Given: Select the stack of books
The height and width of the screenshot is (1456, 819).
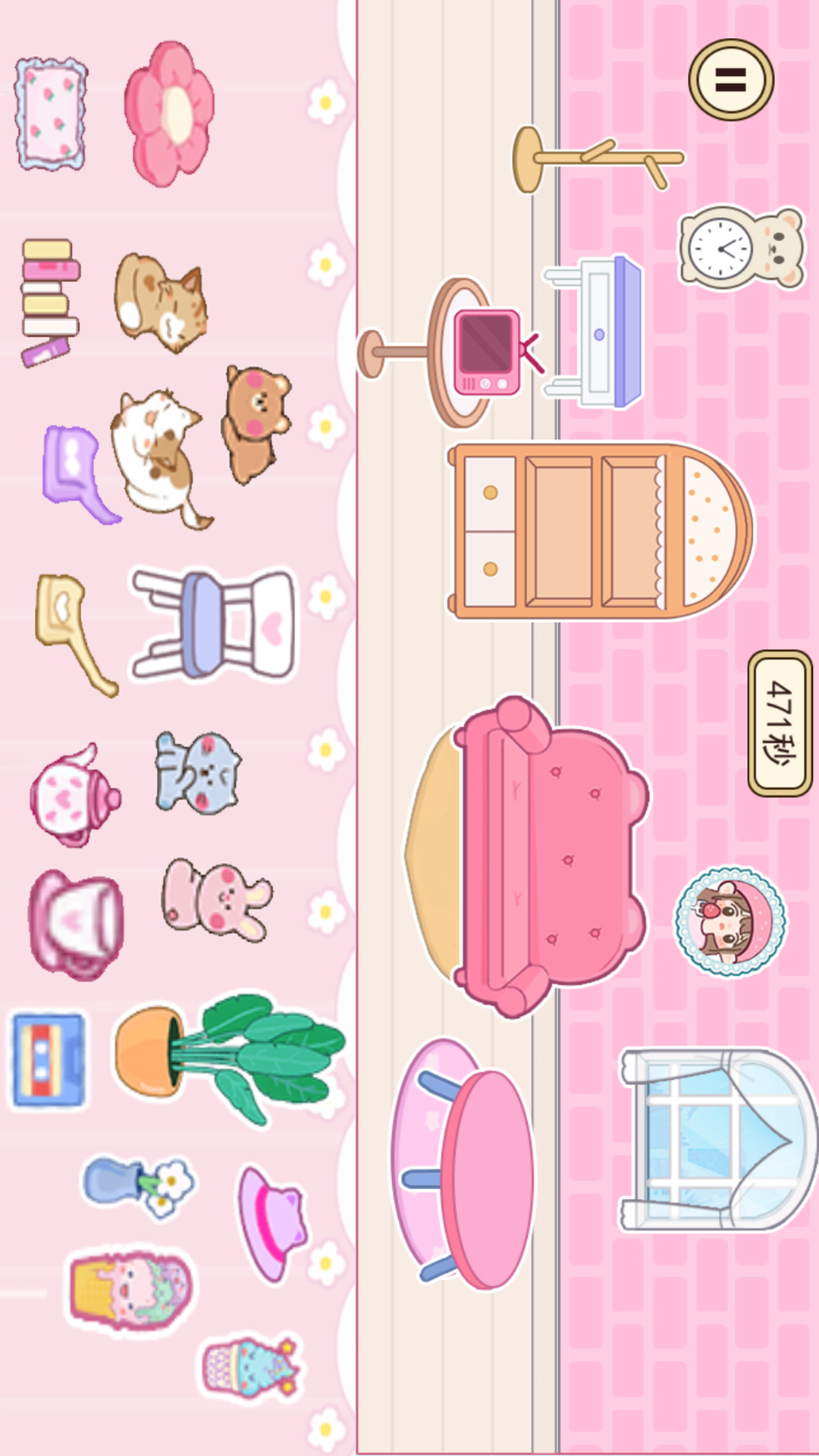Looking at the screenshot, I should click(50, 301).
